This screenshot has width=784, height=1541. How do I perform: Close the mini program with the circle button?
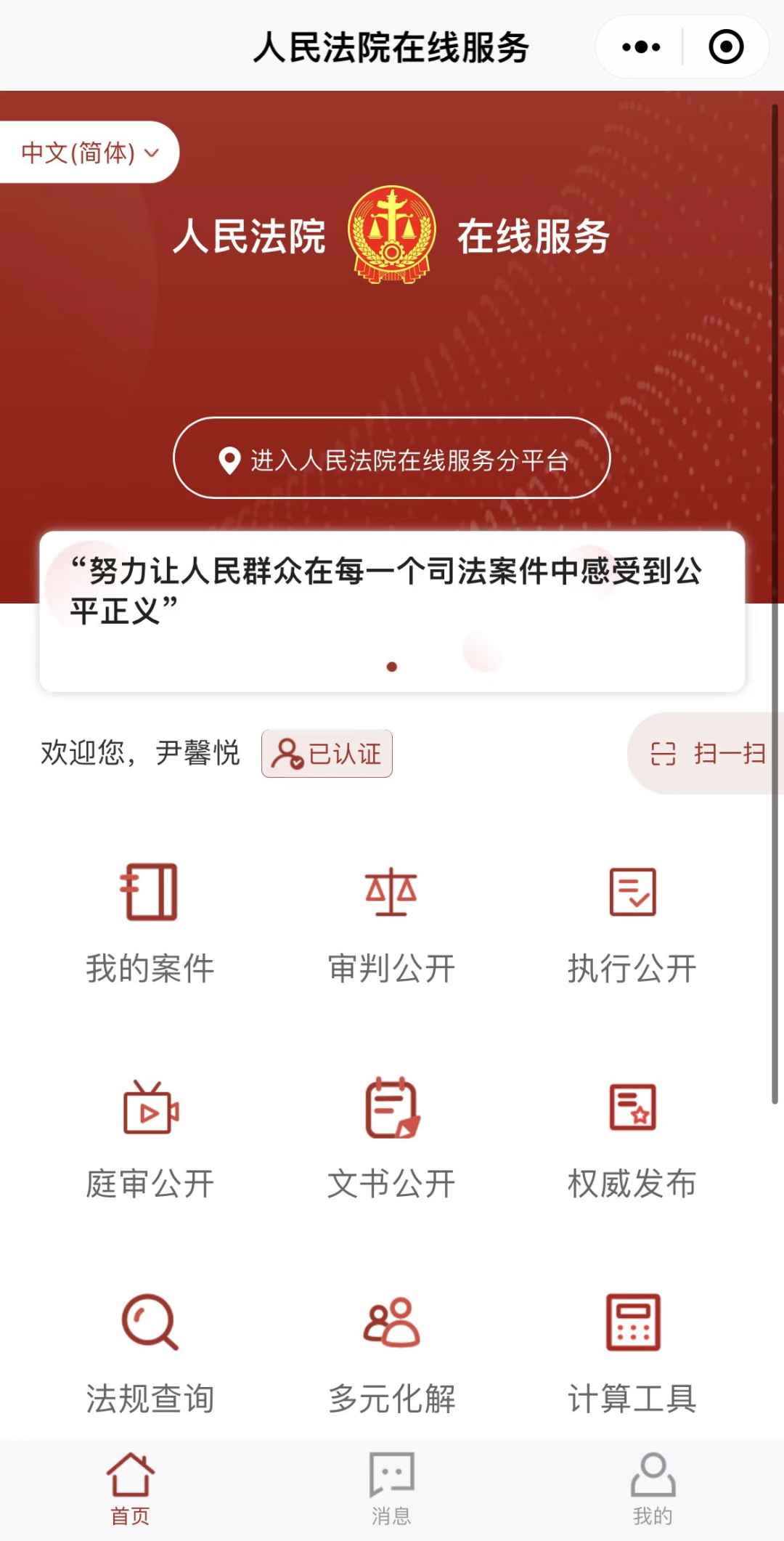pyautogui.click(x=726, y=47)
